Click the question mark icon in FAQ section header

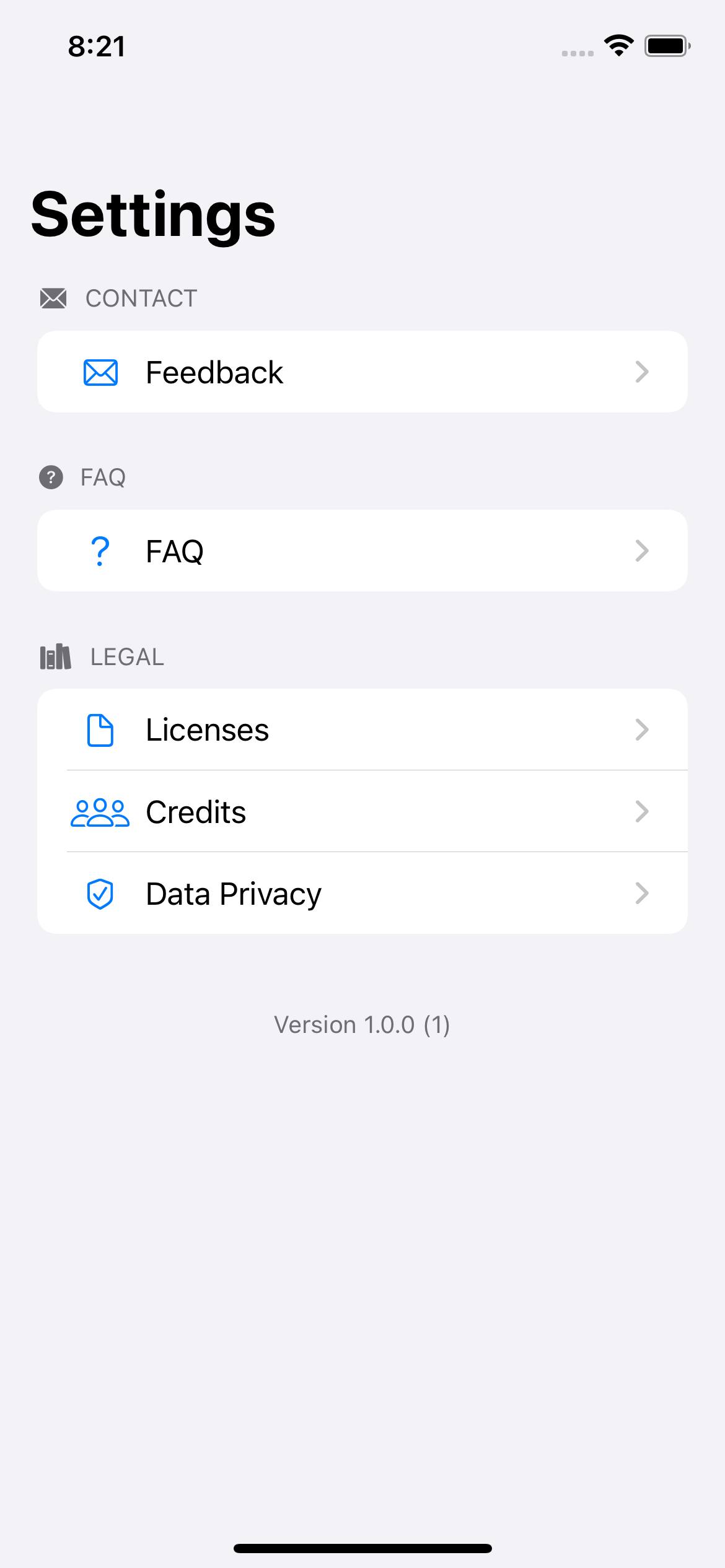pyautogui.click(x=51, y=477)
